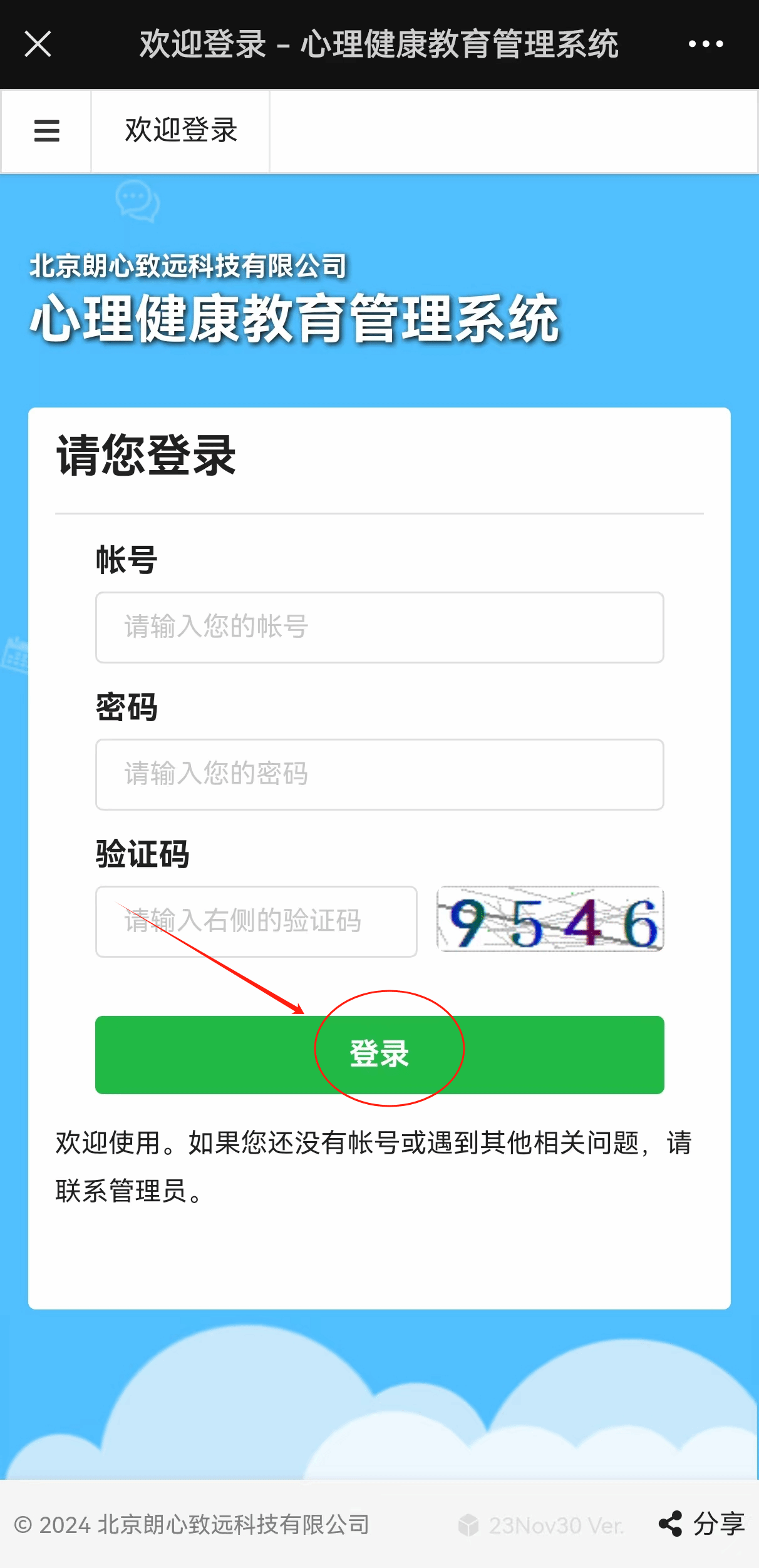
Task: Focus the 验证码 captcha input field
Action: [x=256, y=921]
